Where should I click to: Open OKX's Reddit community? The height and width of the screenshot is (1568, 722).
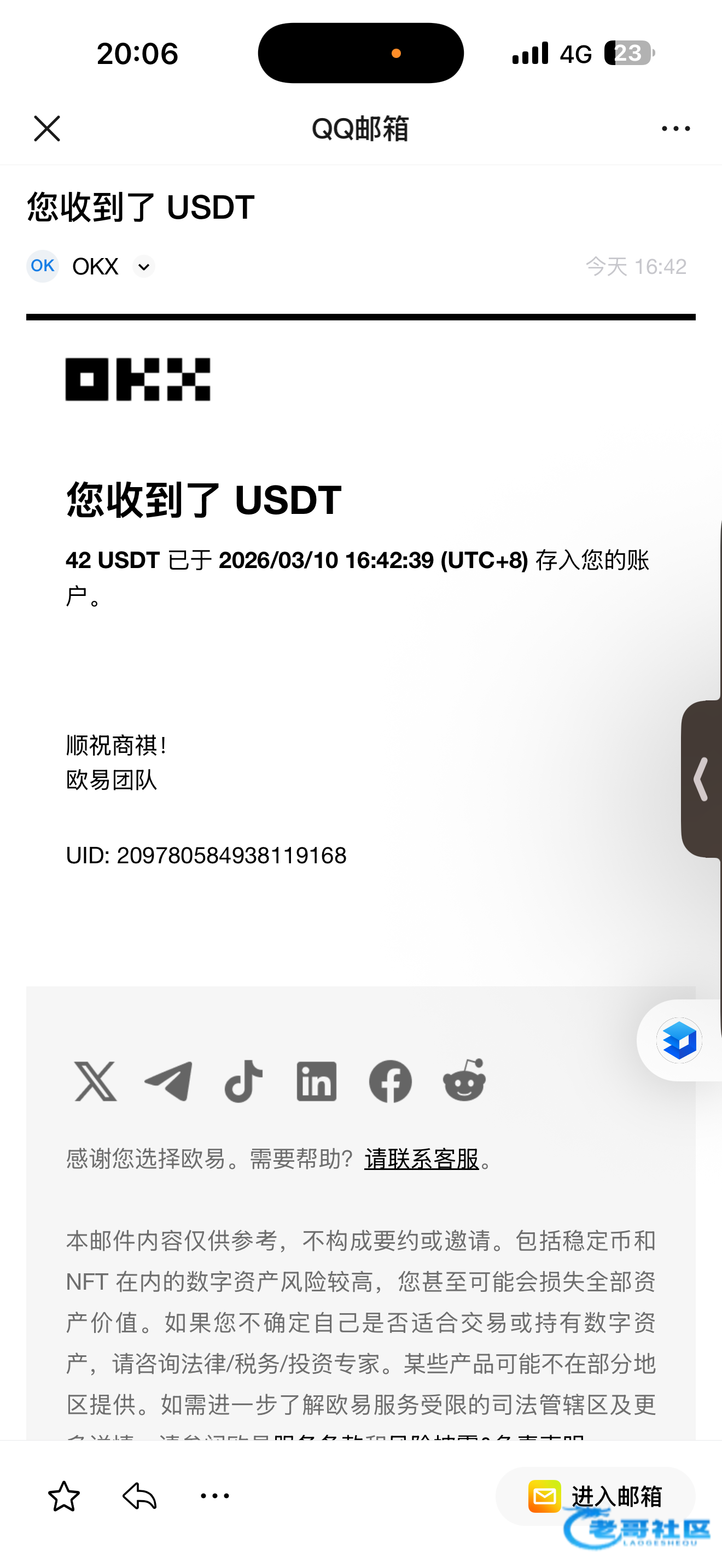pos(464,1080)
